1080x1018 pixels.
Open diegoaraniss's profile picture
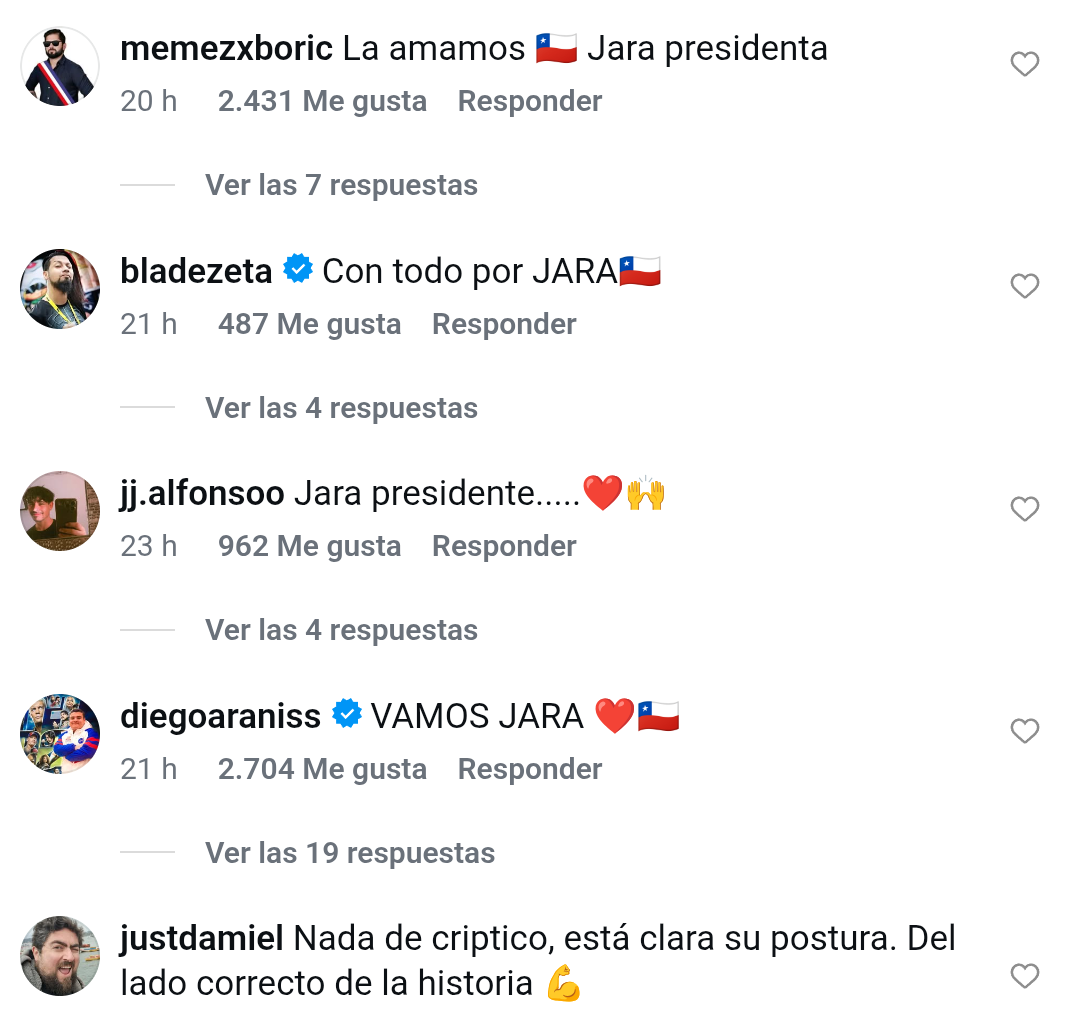tap(60, 733)
